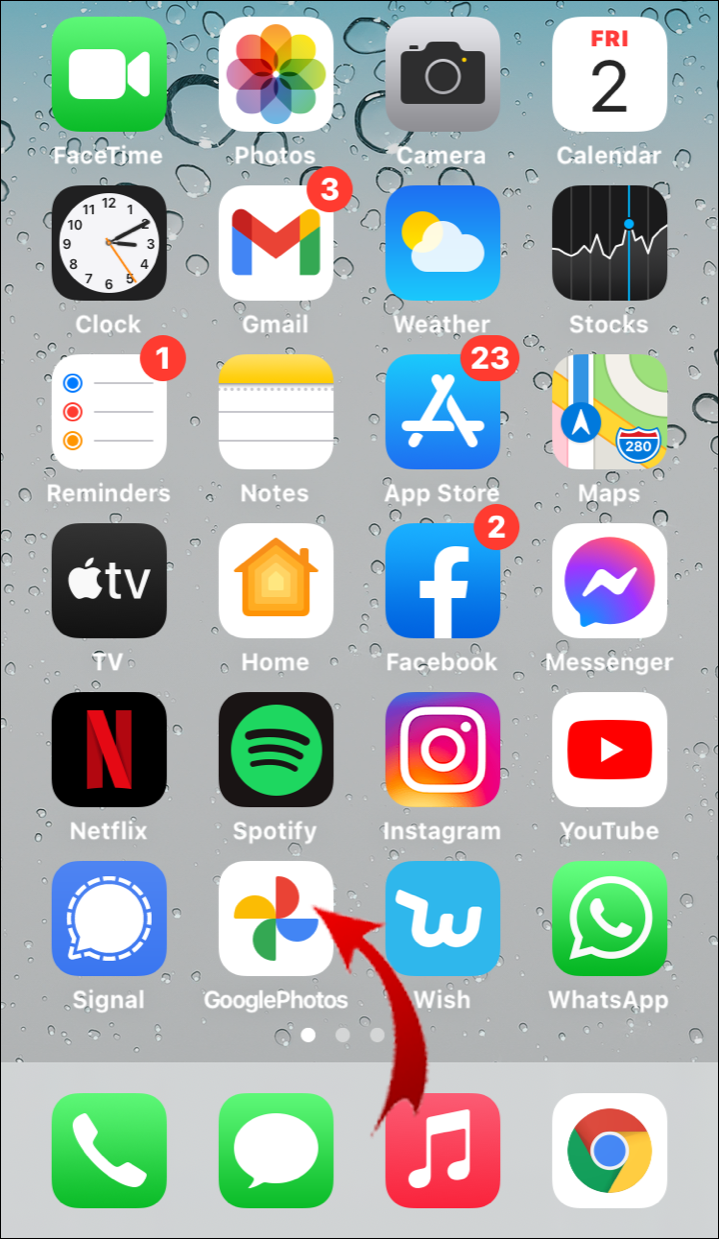The width and height of the screenshot is (719, 1239).
Task: Open the YouTube app
Action: 609,750
